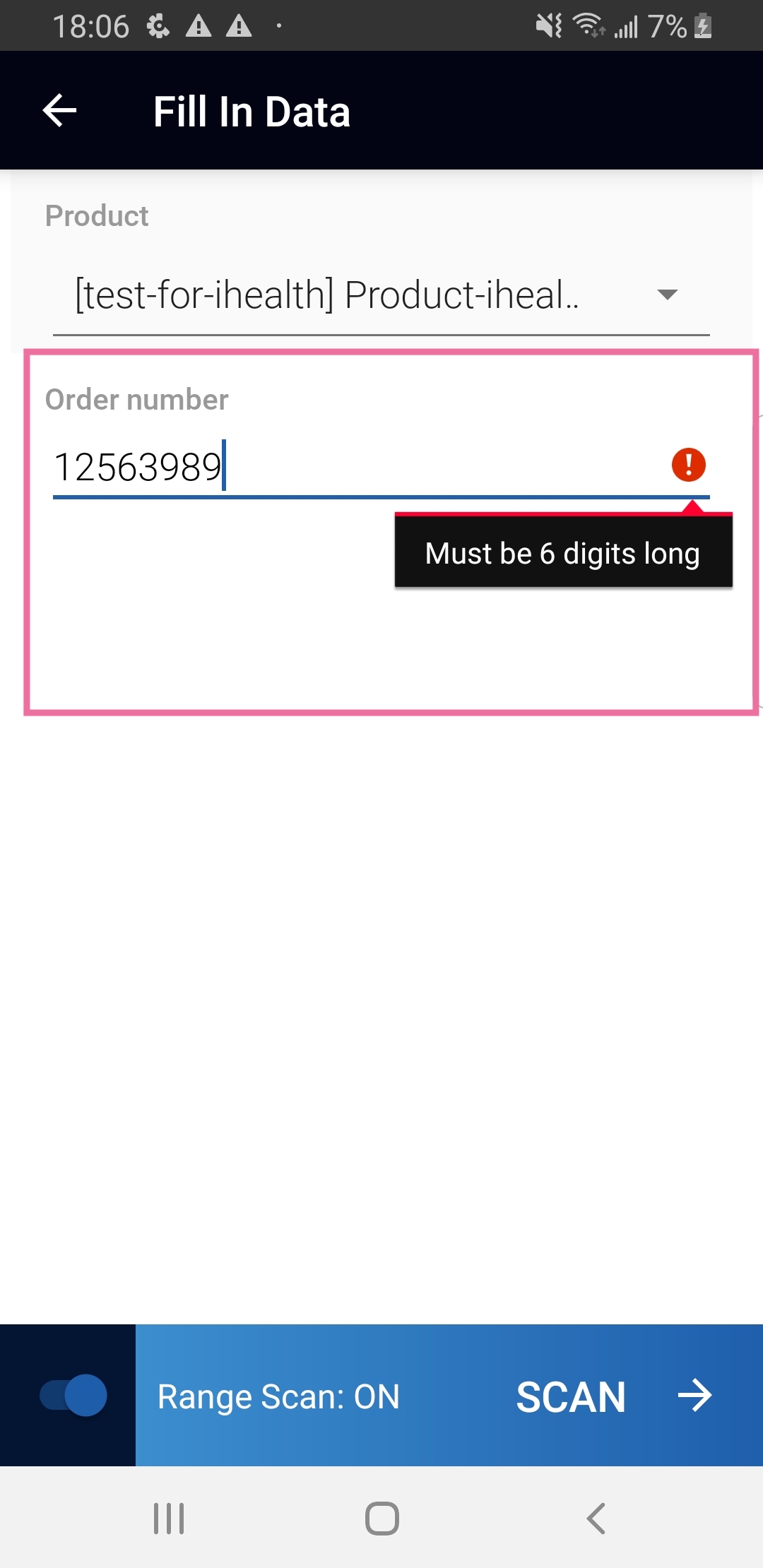Expand the Product dropdown

pyautogui.click(x=381, y=295)
